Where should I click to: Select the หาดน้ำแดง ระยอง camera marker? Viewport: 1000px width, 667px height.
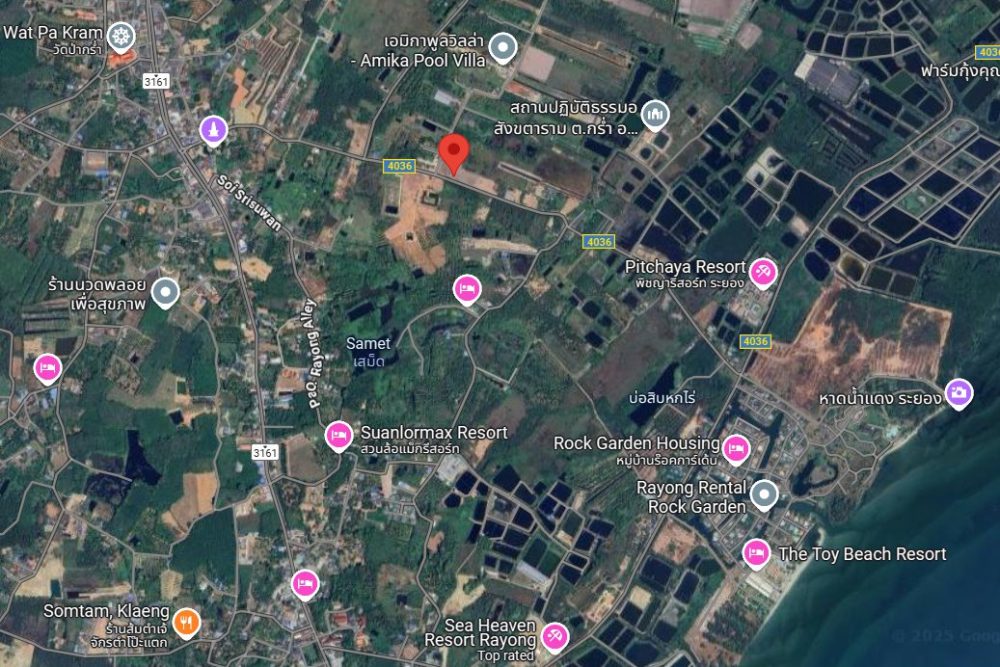point(959,393)
